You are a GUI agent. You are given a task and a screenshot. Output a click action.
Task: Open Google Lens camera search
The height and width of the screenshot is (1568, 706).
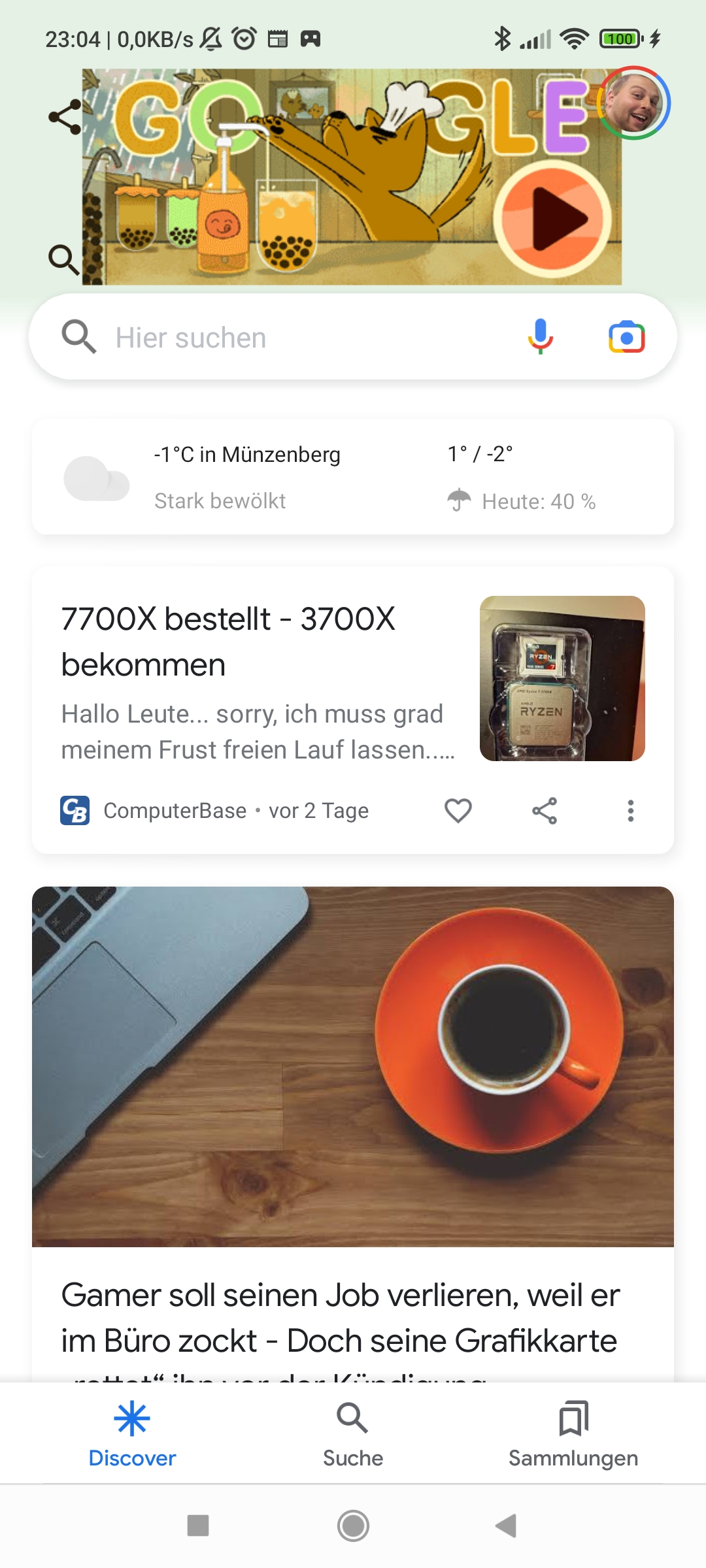click(626, 337)
